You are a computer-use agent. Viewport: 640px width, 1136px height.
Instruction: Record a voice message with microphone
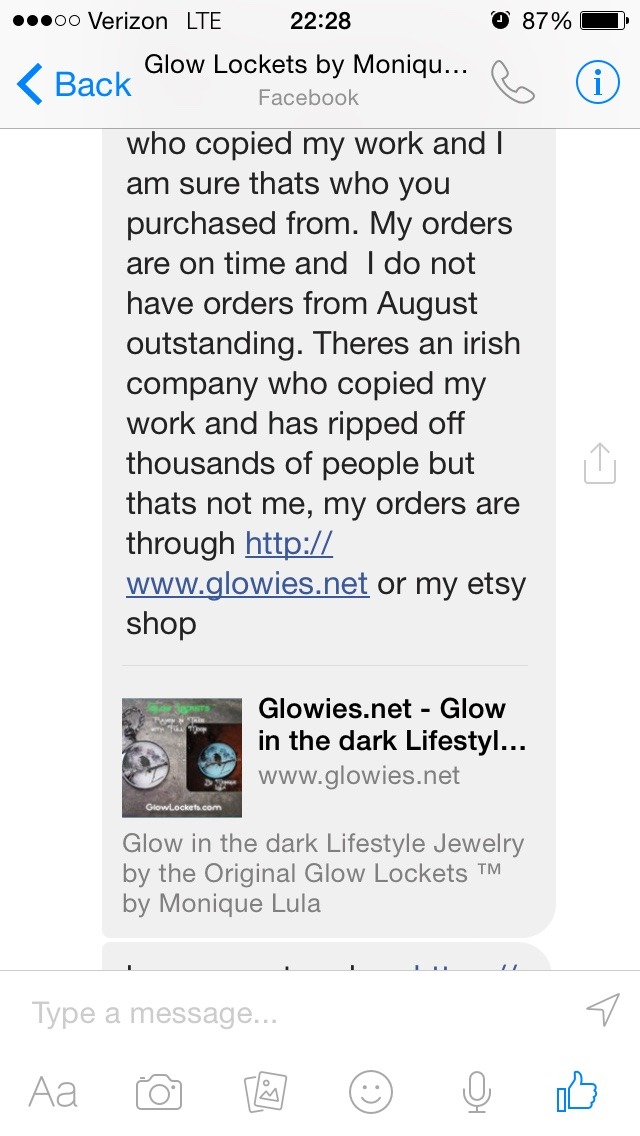tap(476, 1092)
